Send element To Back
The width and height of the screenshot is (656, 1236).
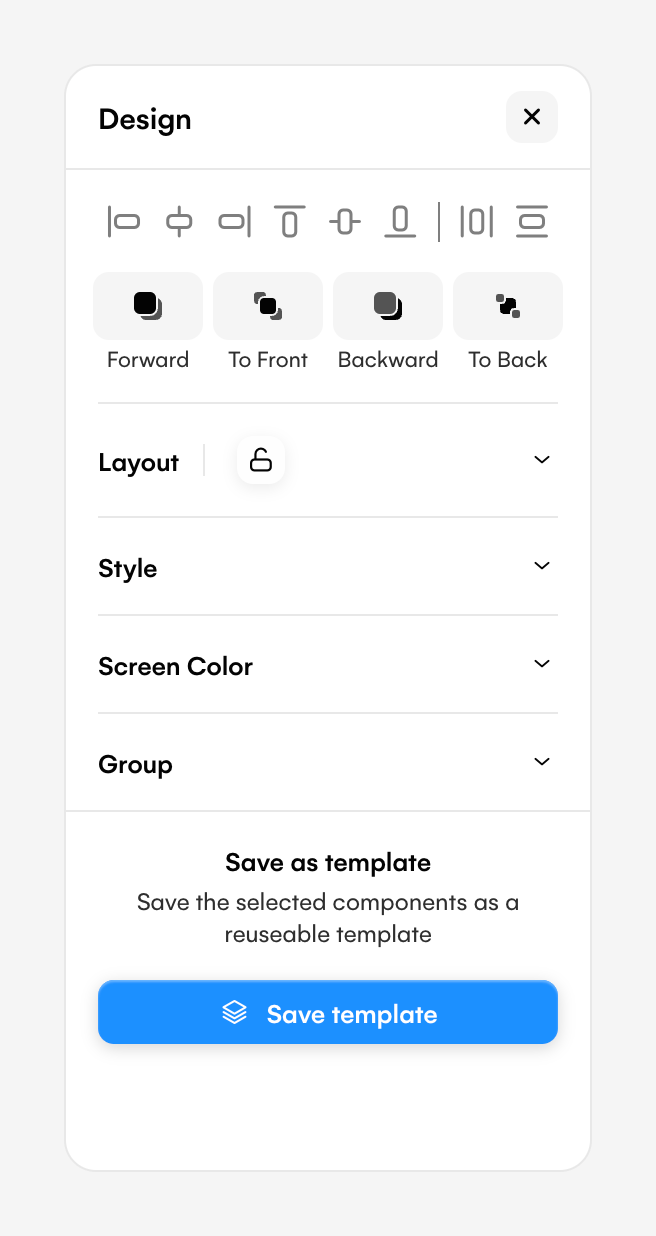508,306
